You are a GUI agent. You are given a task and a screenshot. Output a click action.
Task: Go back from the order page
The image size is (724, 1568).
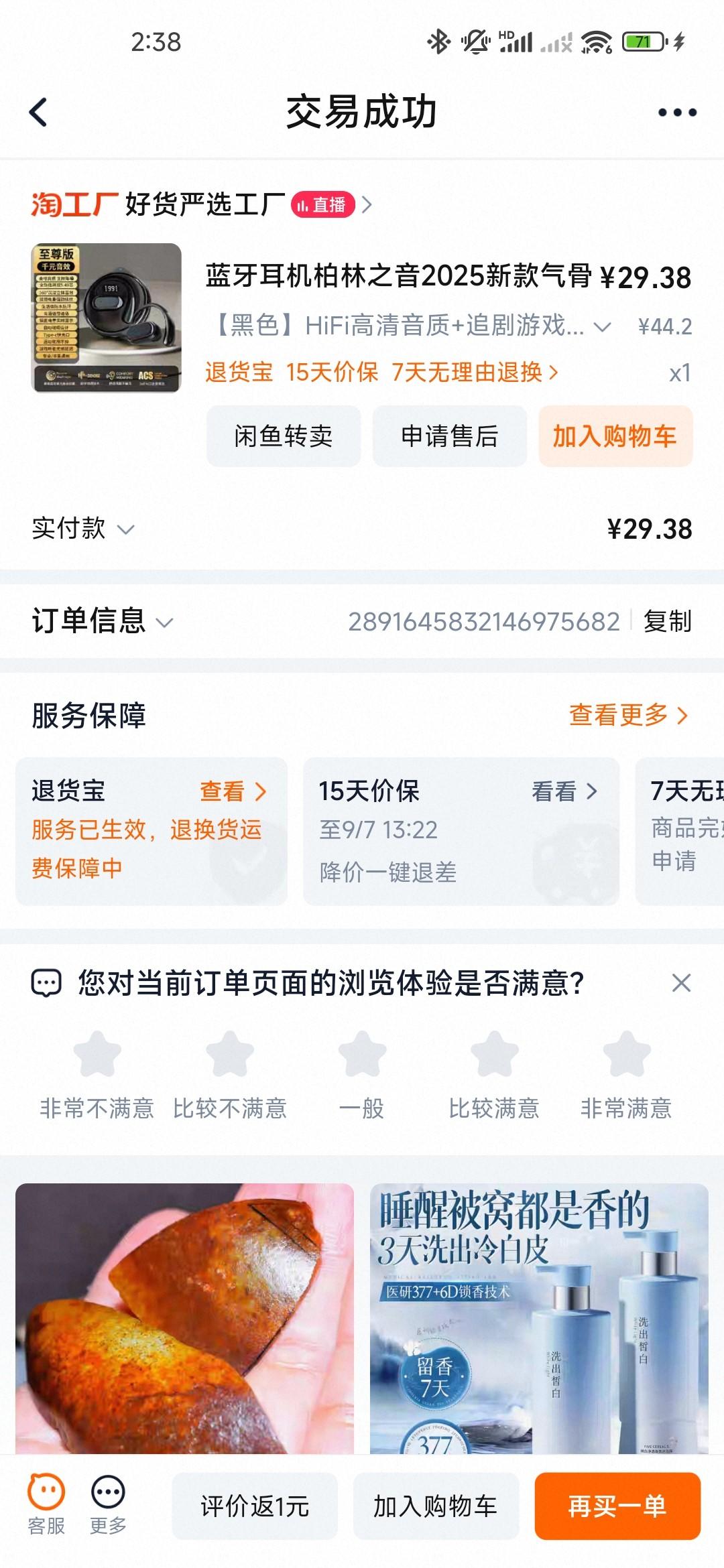coord(39,112)
